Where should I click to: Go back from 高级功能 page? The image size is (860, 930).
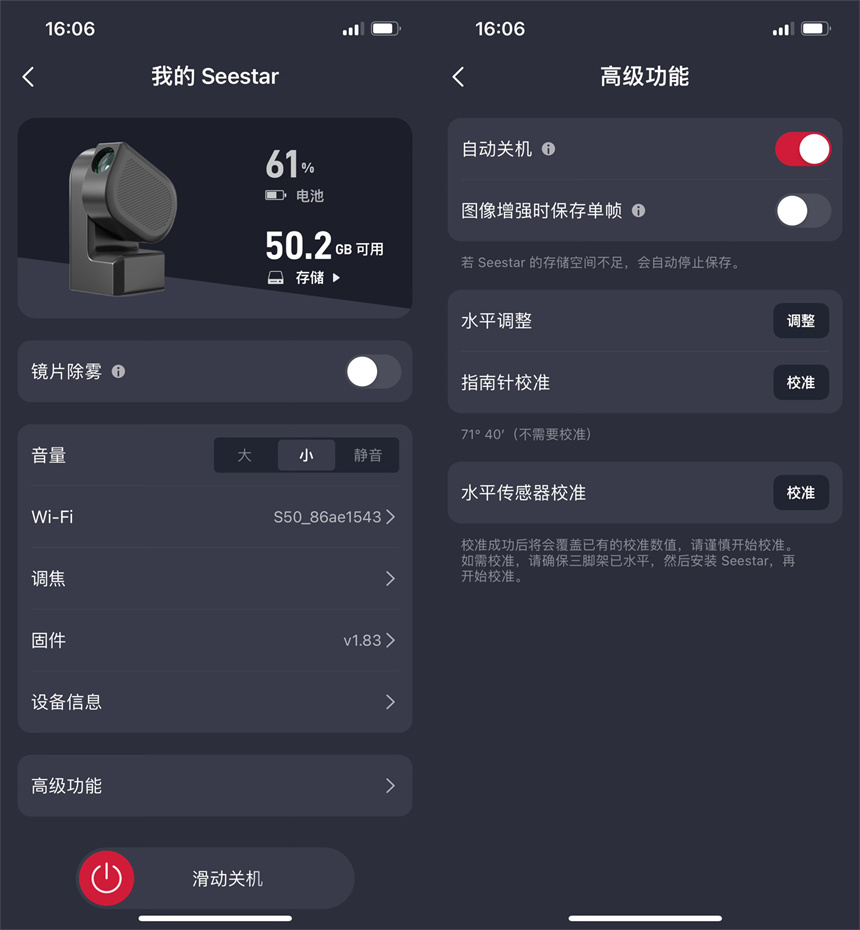coord(458,77)
